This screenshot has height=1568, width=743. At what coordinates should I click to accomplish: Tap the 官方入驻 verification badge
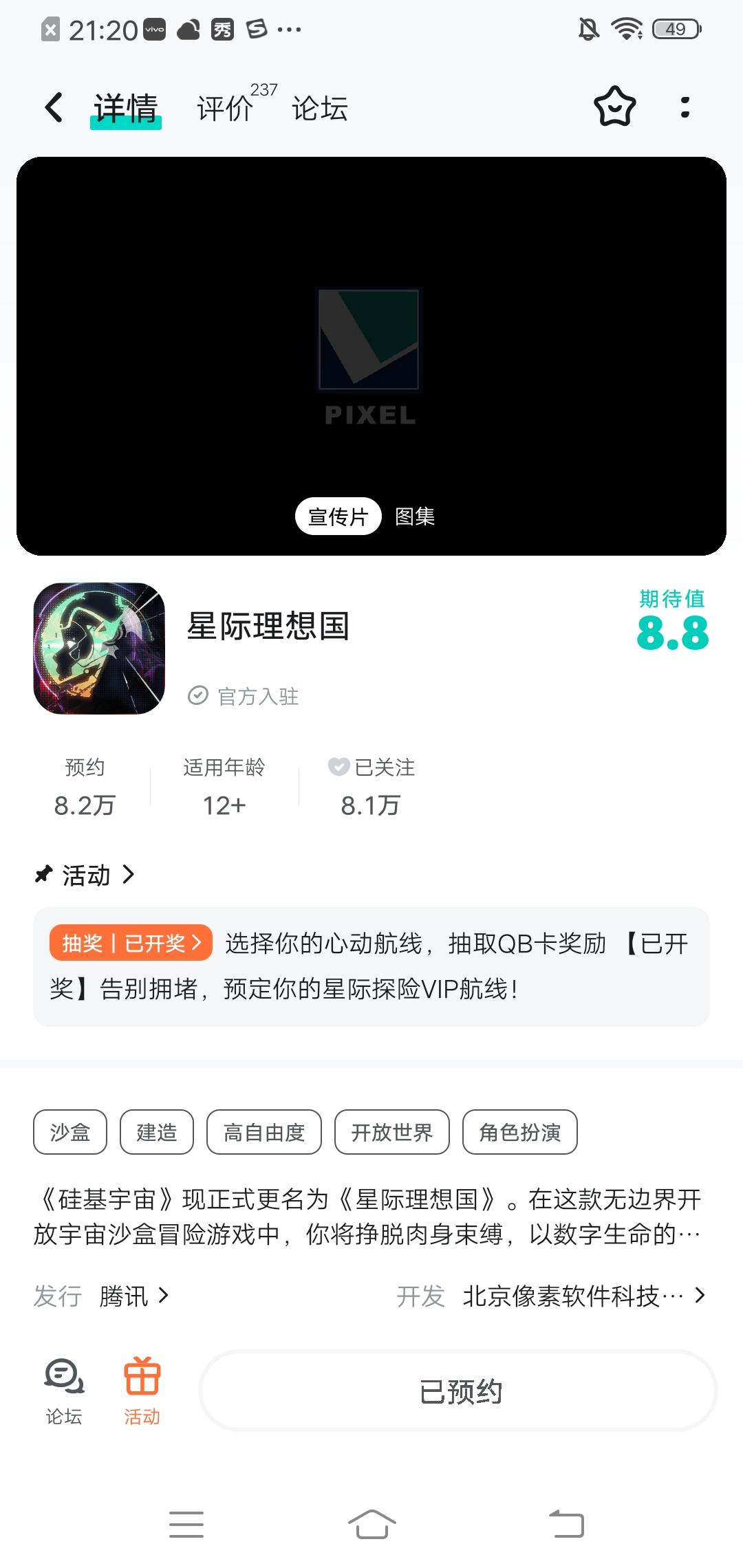coord(197,695)
